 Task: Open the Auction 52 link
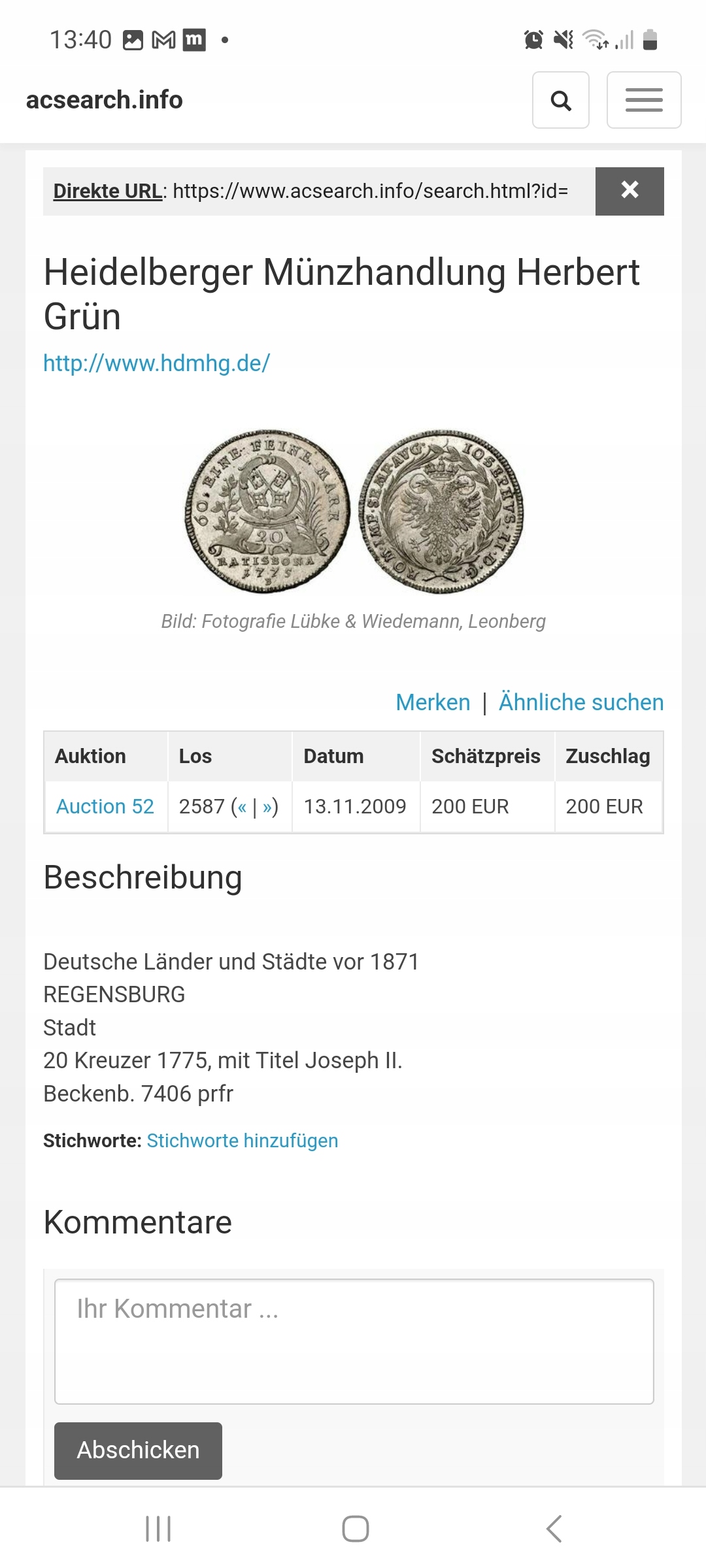pos(105,807)
